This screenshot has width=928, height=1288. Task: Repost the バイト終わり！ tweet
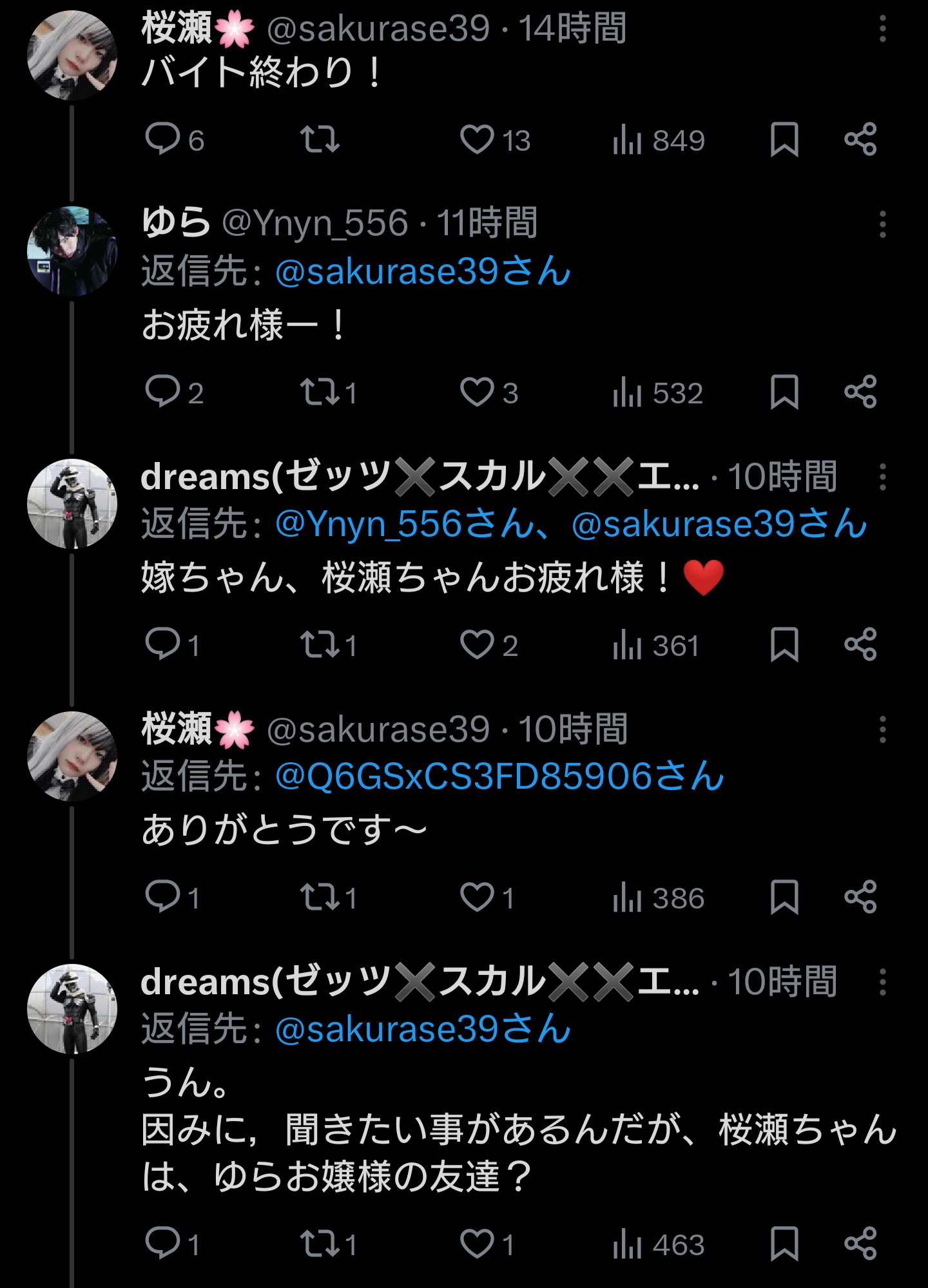point(320,140)
